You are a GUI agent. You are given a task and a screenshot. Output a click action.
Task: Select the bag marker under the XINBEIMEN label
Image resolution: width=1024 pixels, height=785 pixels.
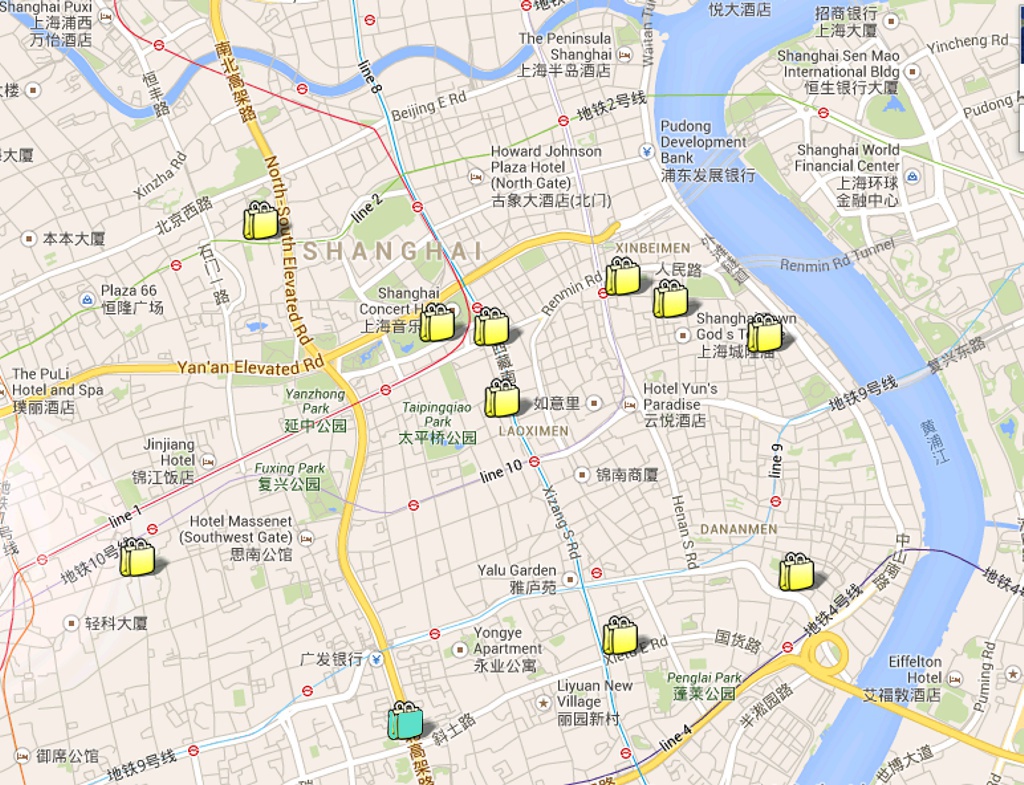(622, 277)
